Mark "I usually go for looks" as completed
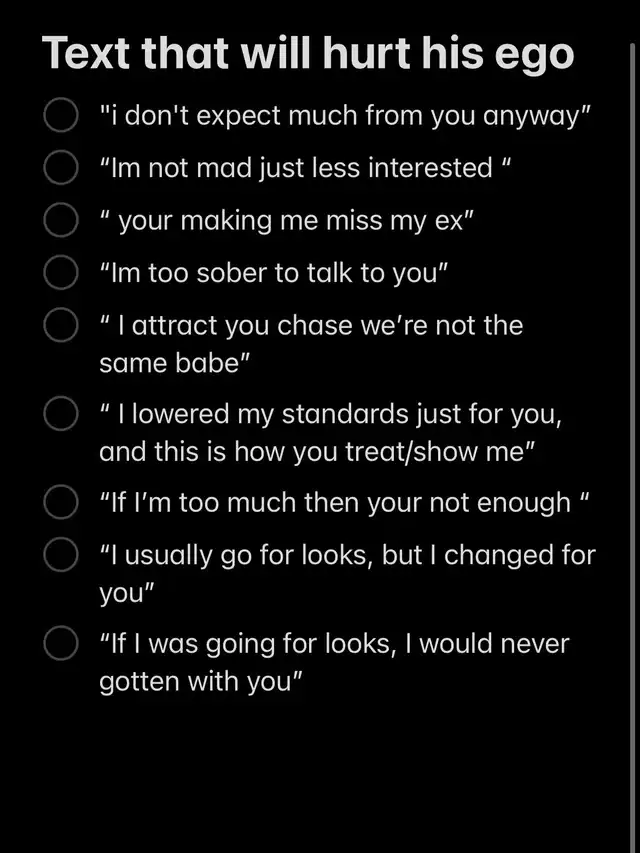This screenshot has width=640, height=853. [61, 553]
